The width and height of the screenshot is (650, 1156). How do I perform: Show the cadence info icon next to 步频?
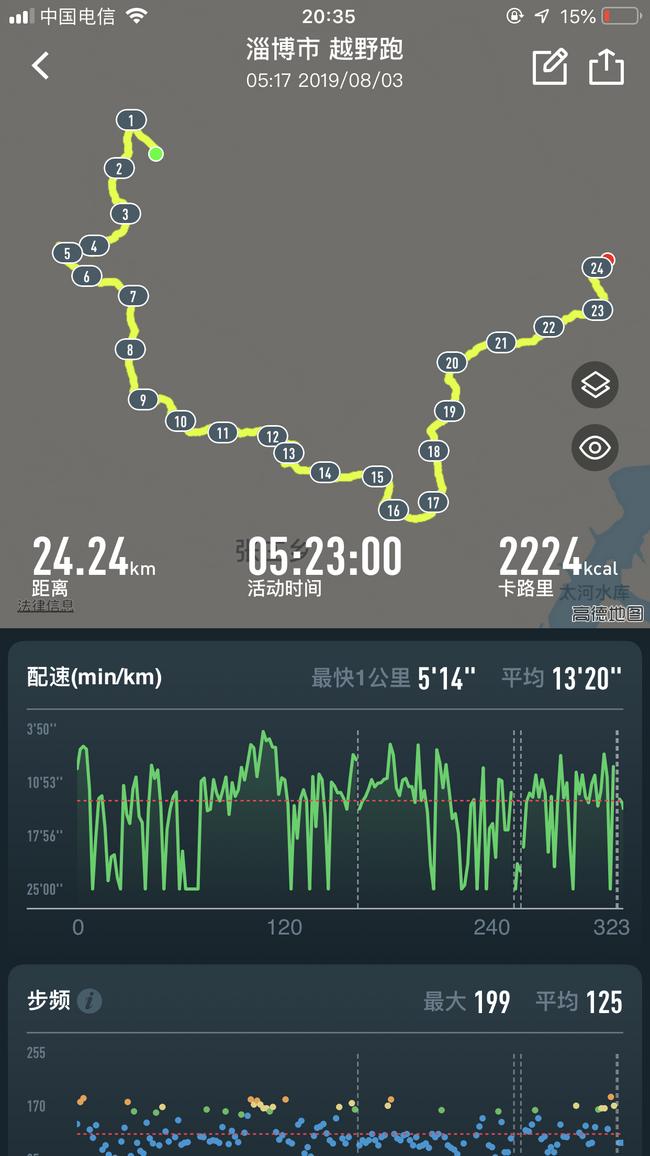[x=89, y=1001]
